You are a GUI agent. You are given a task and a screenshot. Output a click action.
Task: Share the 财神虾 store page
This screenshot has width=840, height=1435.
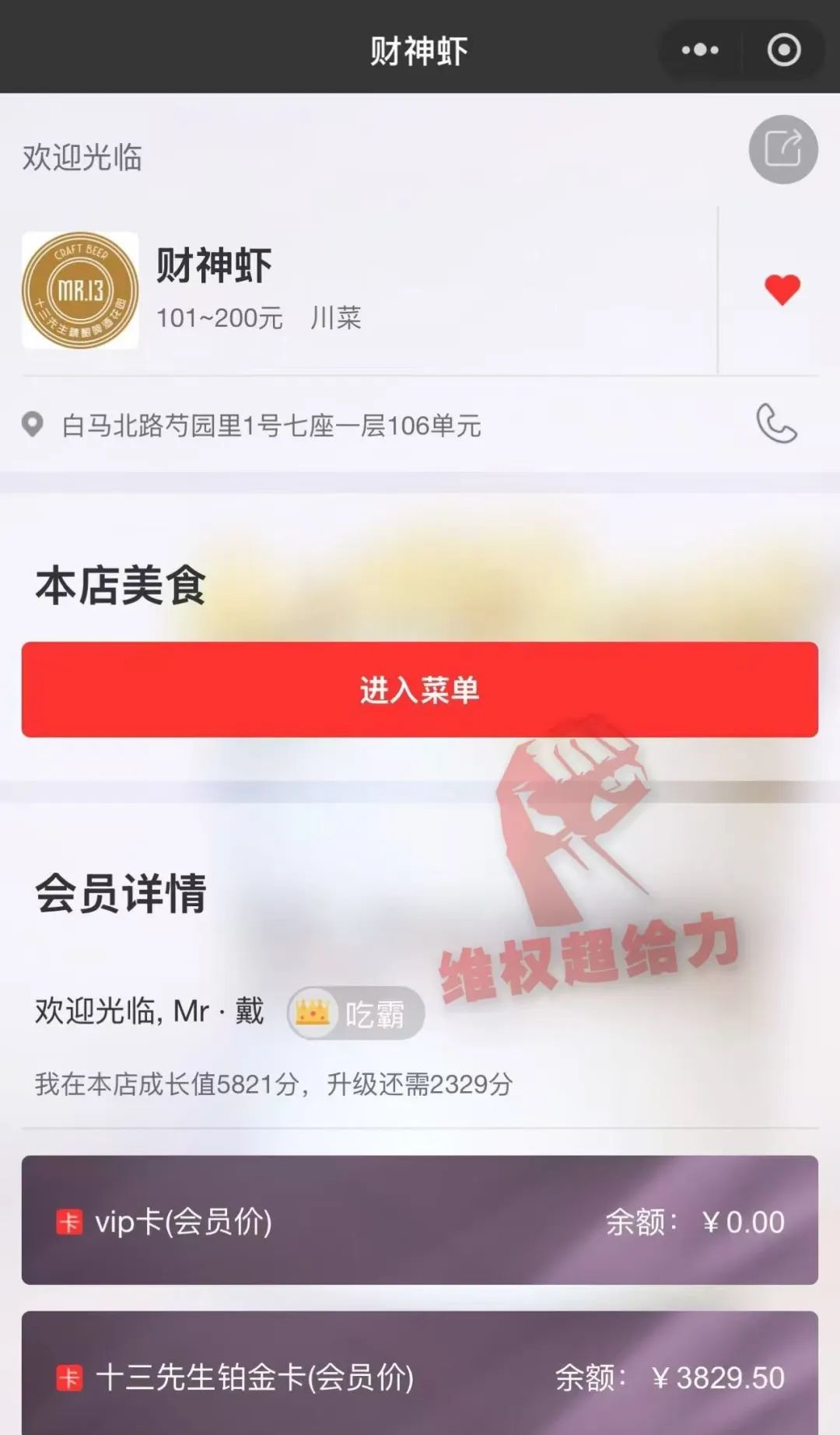coord(782,149)
